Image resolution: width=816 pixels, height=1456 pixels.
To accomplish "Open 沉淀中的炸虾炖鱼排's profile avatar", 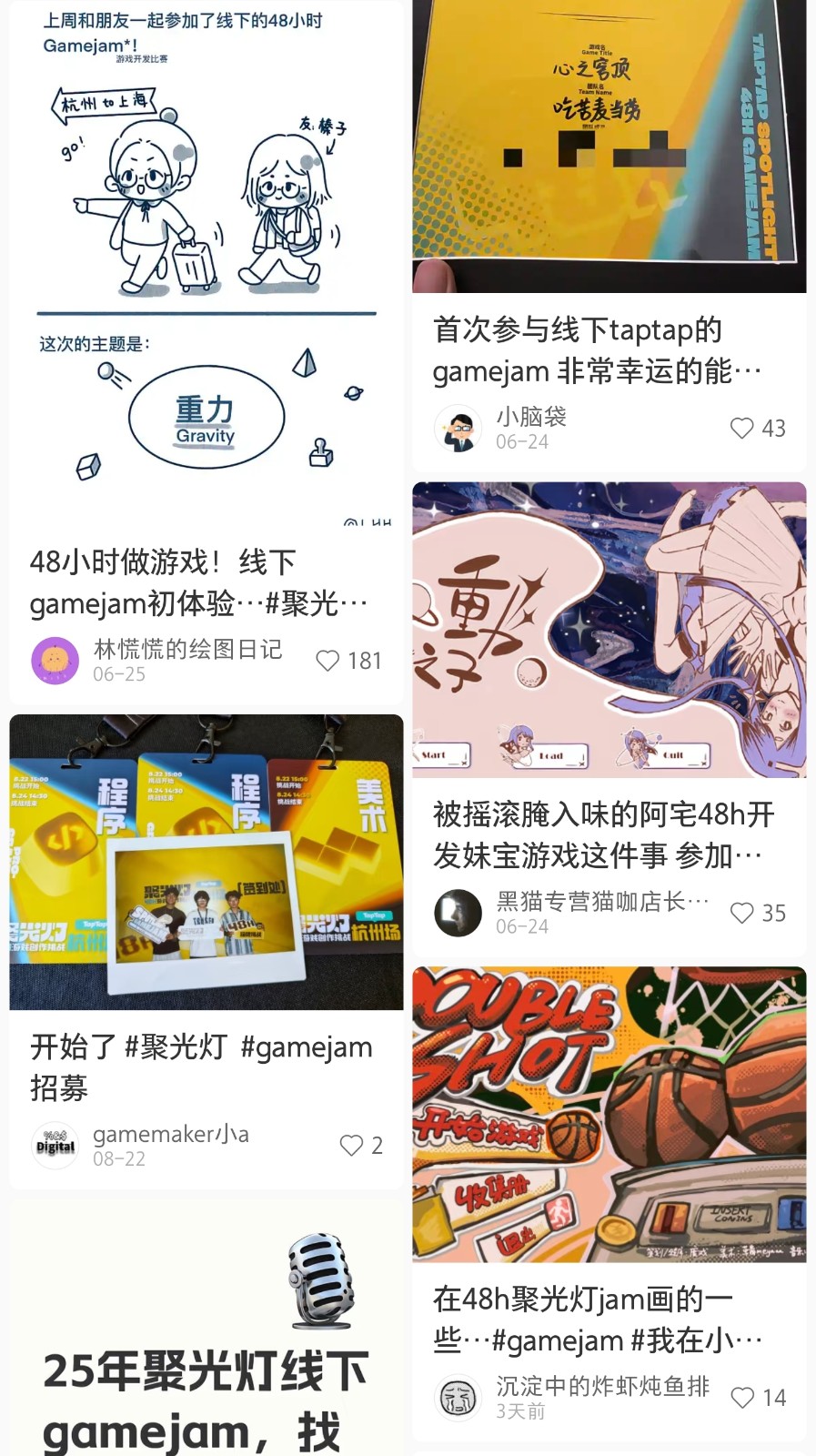I will pyautogui.click(x=458, y=1398).
